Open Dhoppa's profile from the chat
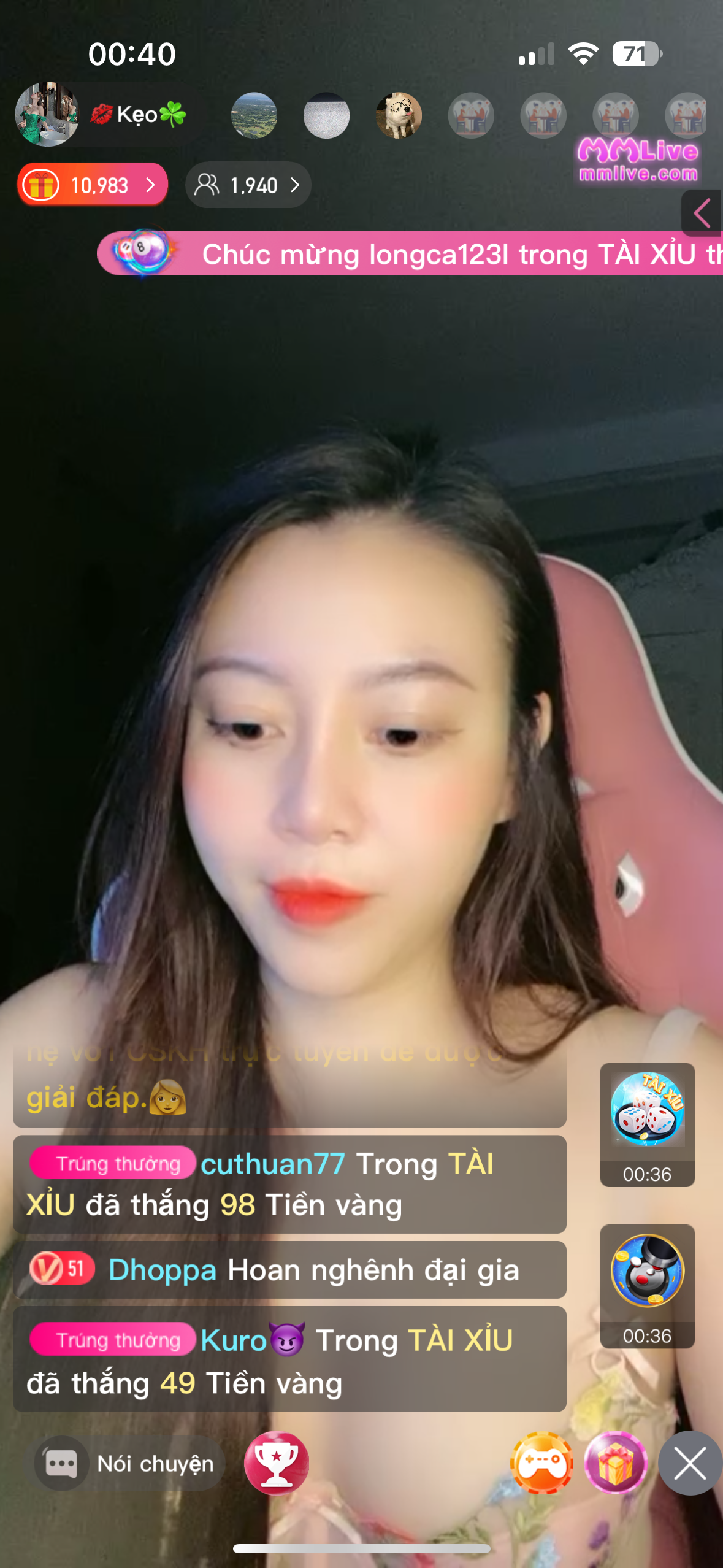Image resolution: width=723 pixels, height=1568 pixels. pyautogui.click(x=163, y=1270)
